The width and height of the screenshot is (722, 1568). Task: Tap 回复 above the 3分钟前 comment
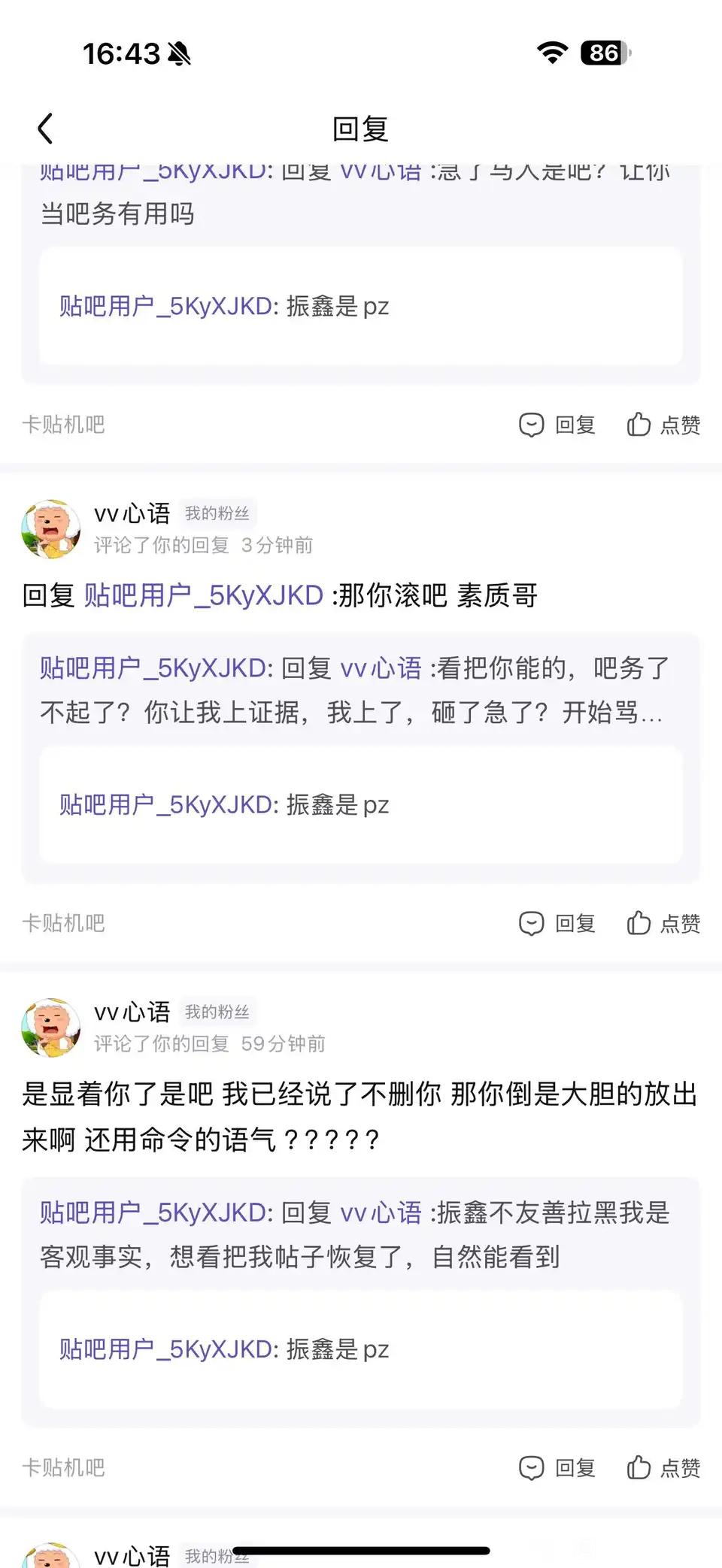pyautogui.click(x=557, y=425)
